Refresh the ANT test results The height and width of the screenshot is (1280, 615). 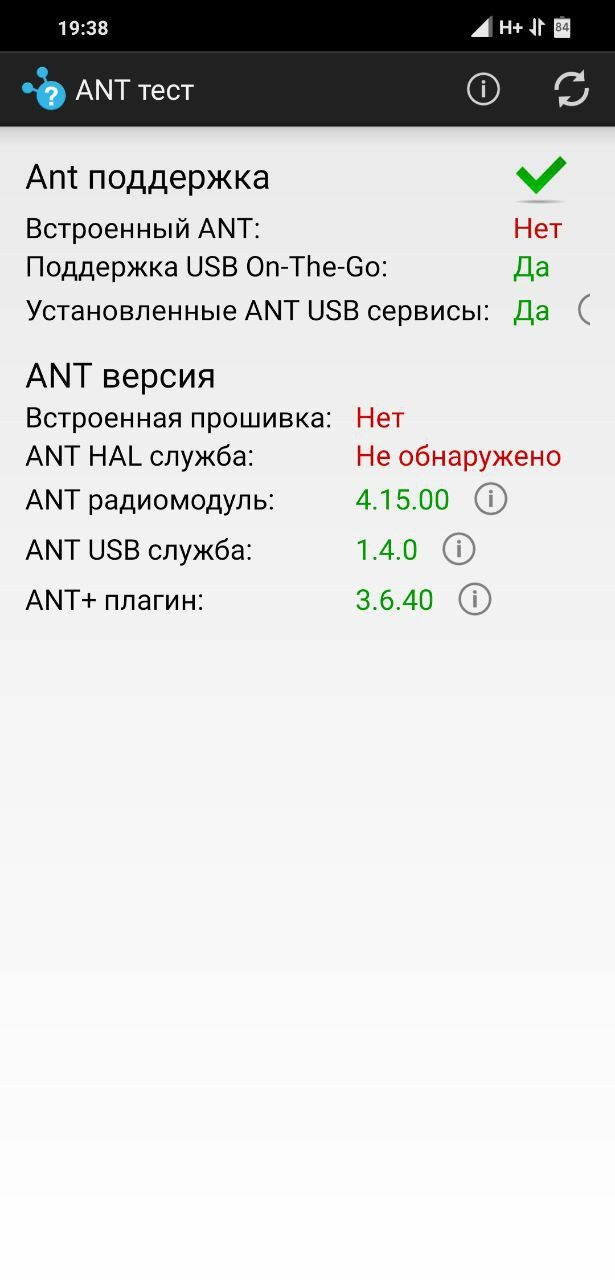571,90
